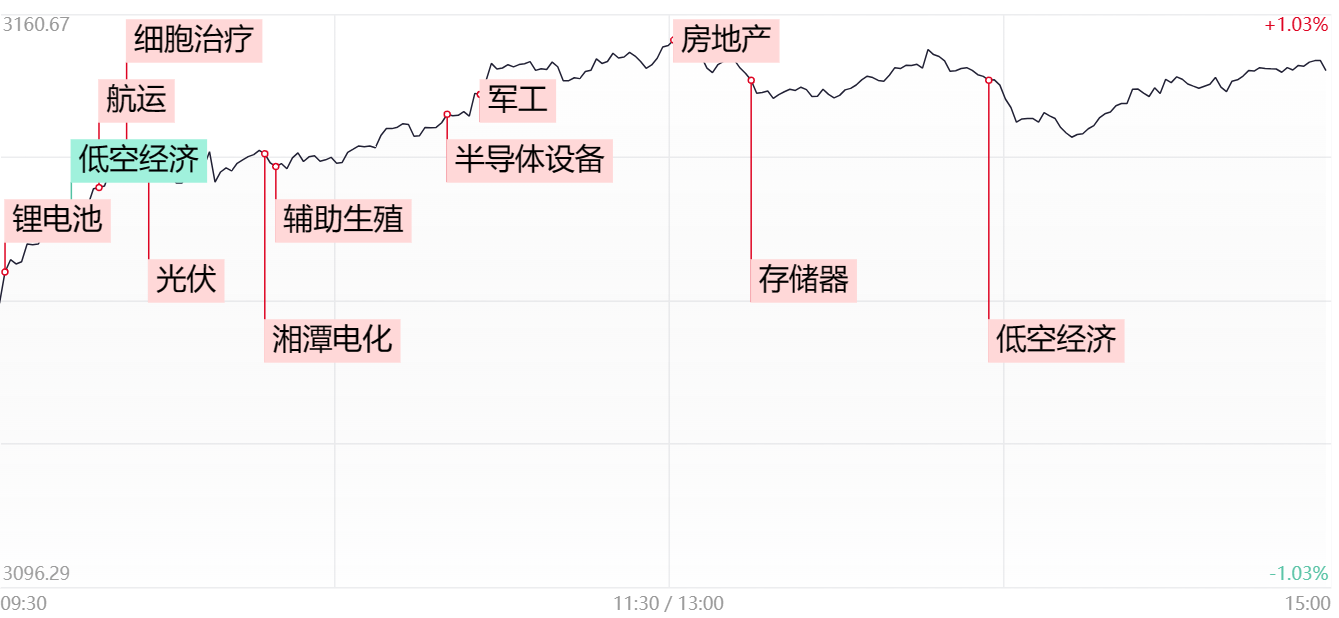
Task: Open the 存储器 marker
Action: click(x=803, y=280)
